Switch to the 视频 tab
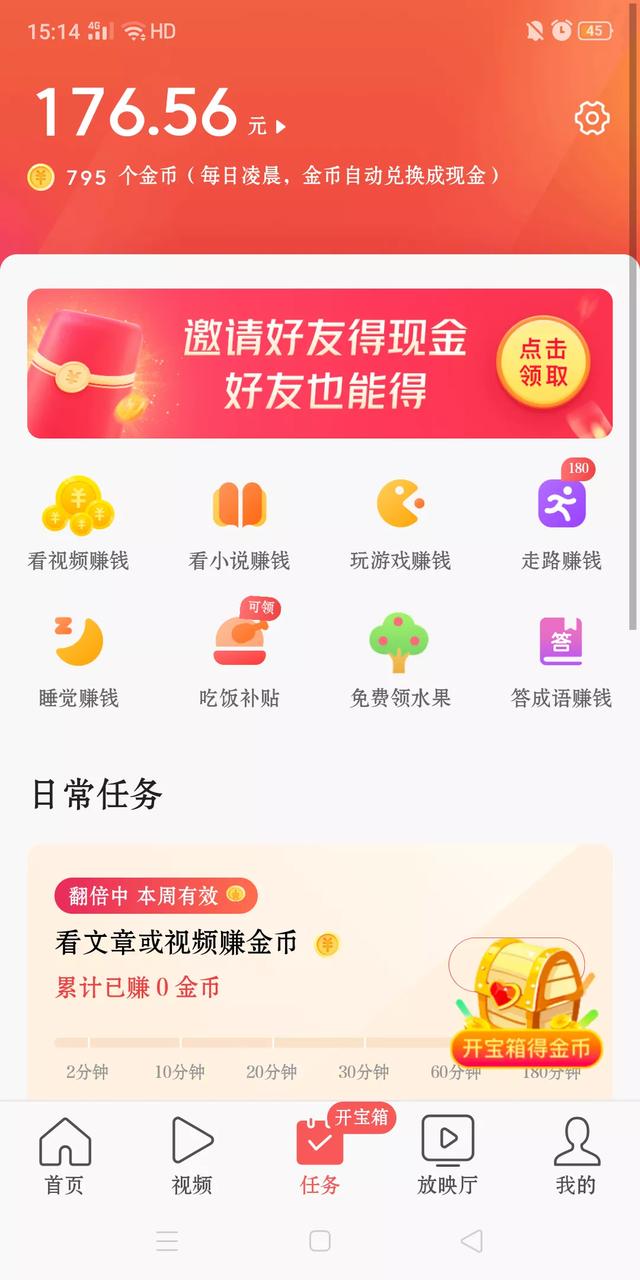The width and height of the screenshot is (640, 1280). [192, 1156]
